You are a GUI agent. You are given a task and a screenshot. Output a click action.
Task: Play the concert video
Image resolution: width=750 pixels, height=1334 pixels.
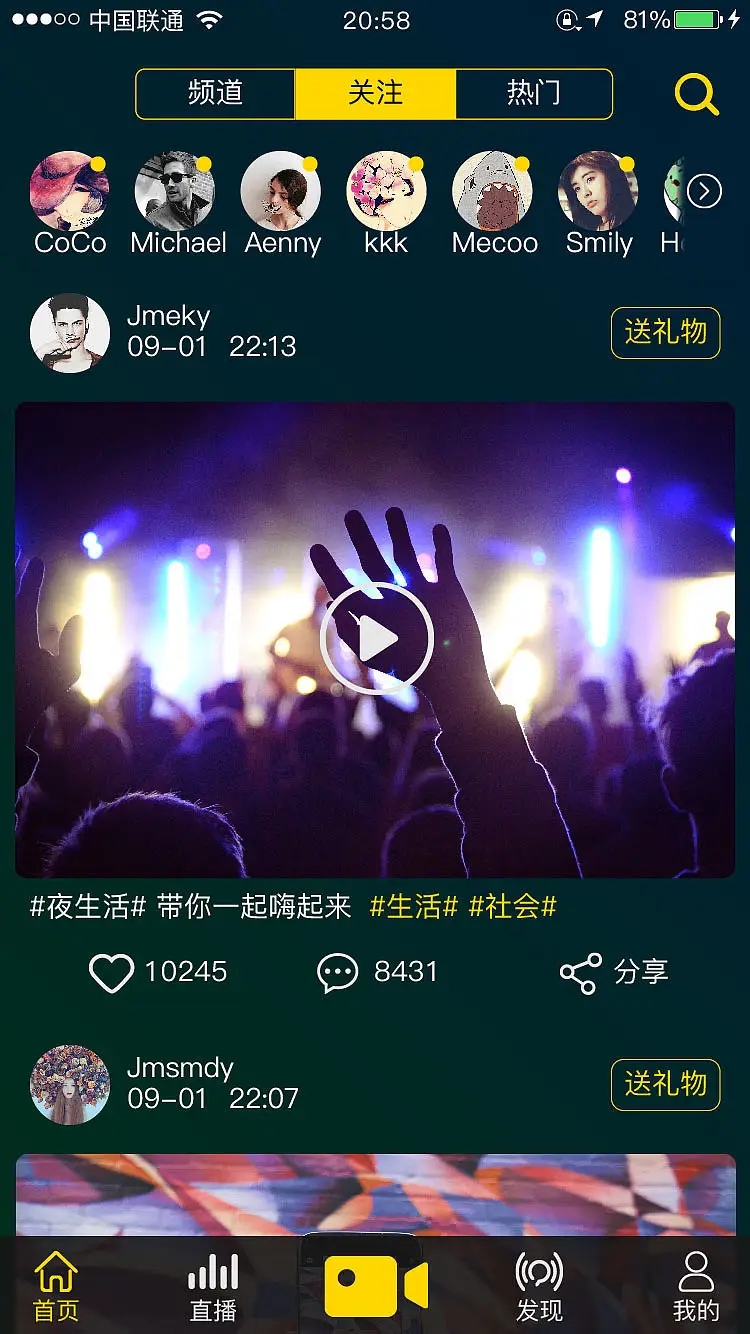coord(376,639)
